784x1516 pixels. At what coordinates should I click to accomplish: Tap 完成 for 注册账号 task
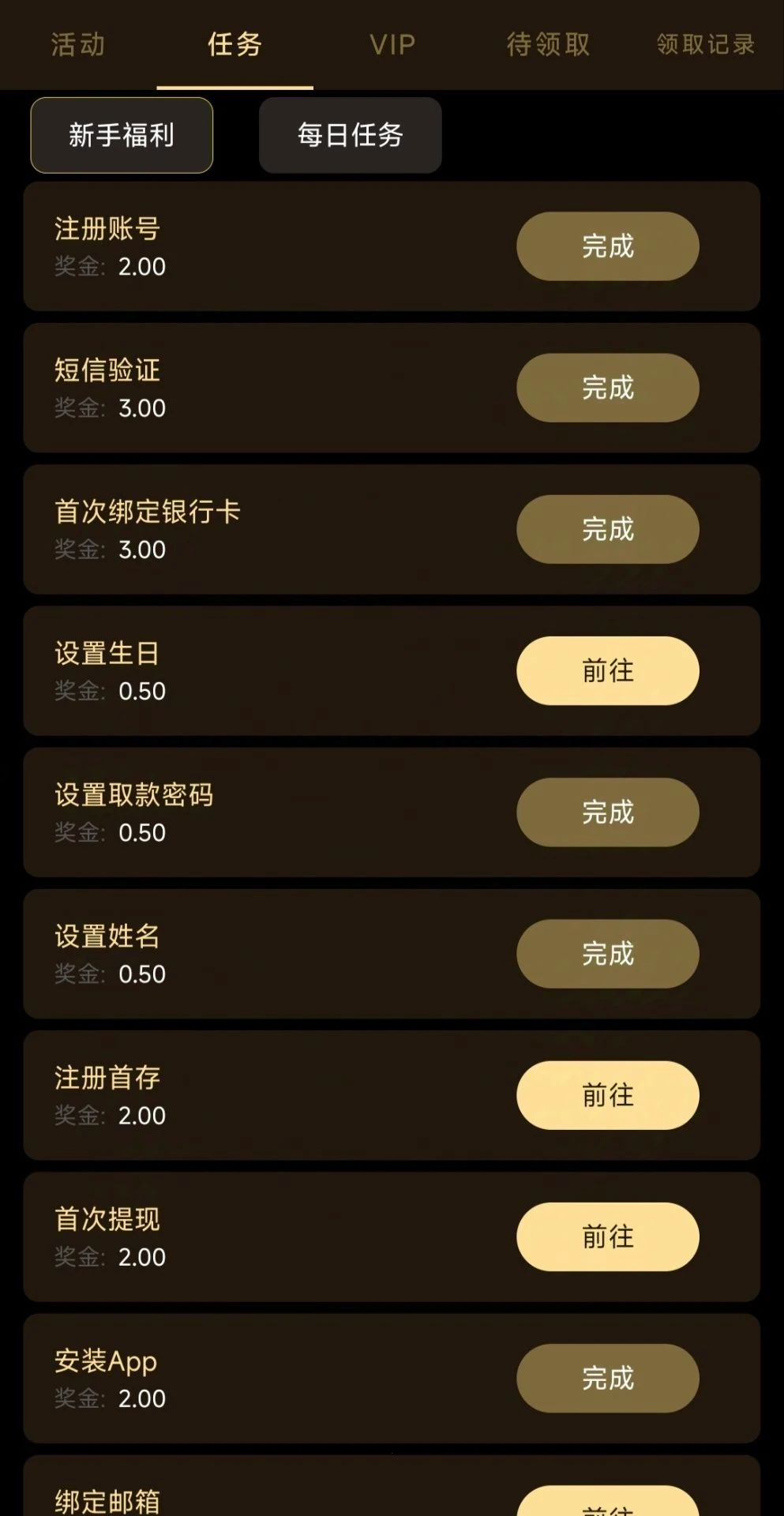point(607,246)
